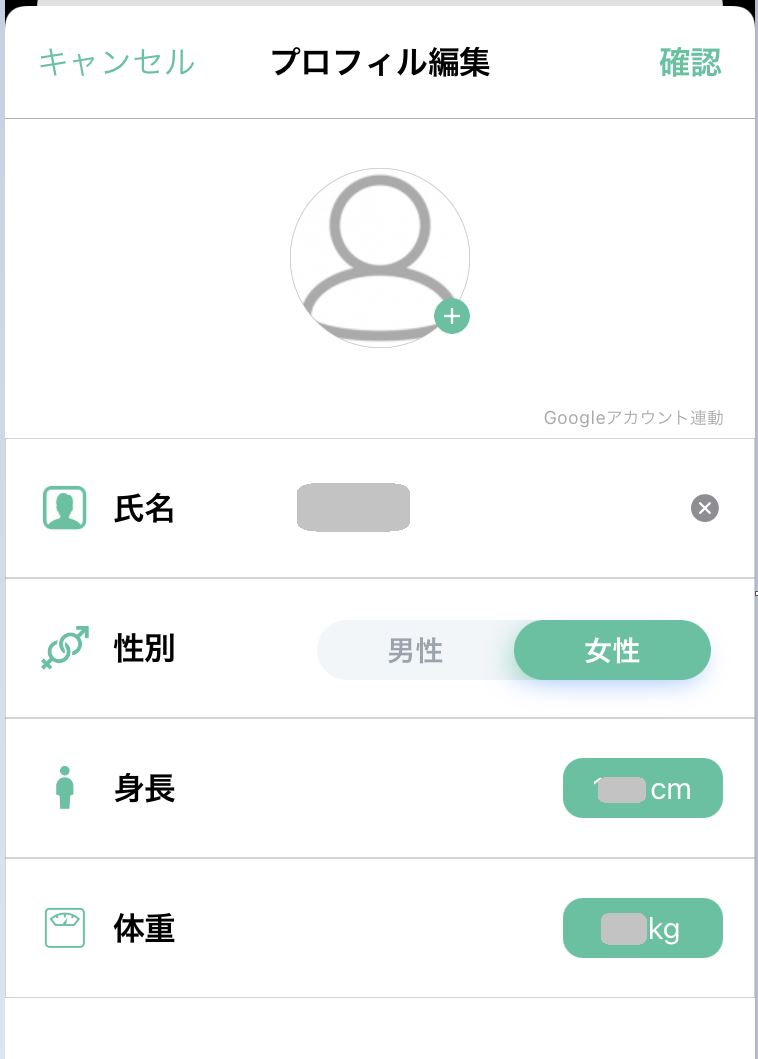Tap キャンセル to discard profile edits
Image resolution: width=758 pixels, height=1059 pixels.
point(116,62)
